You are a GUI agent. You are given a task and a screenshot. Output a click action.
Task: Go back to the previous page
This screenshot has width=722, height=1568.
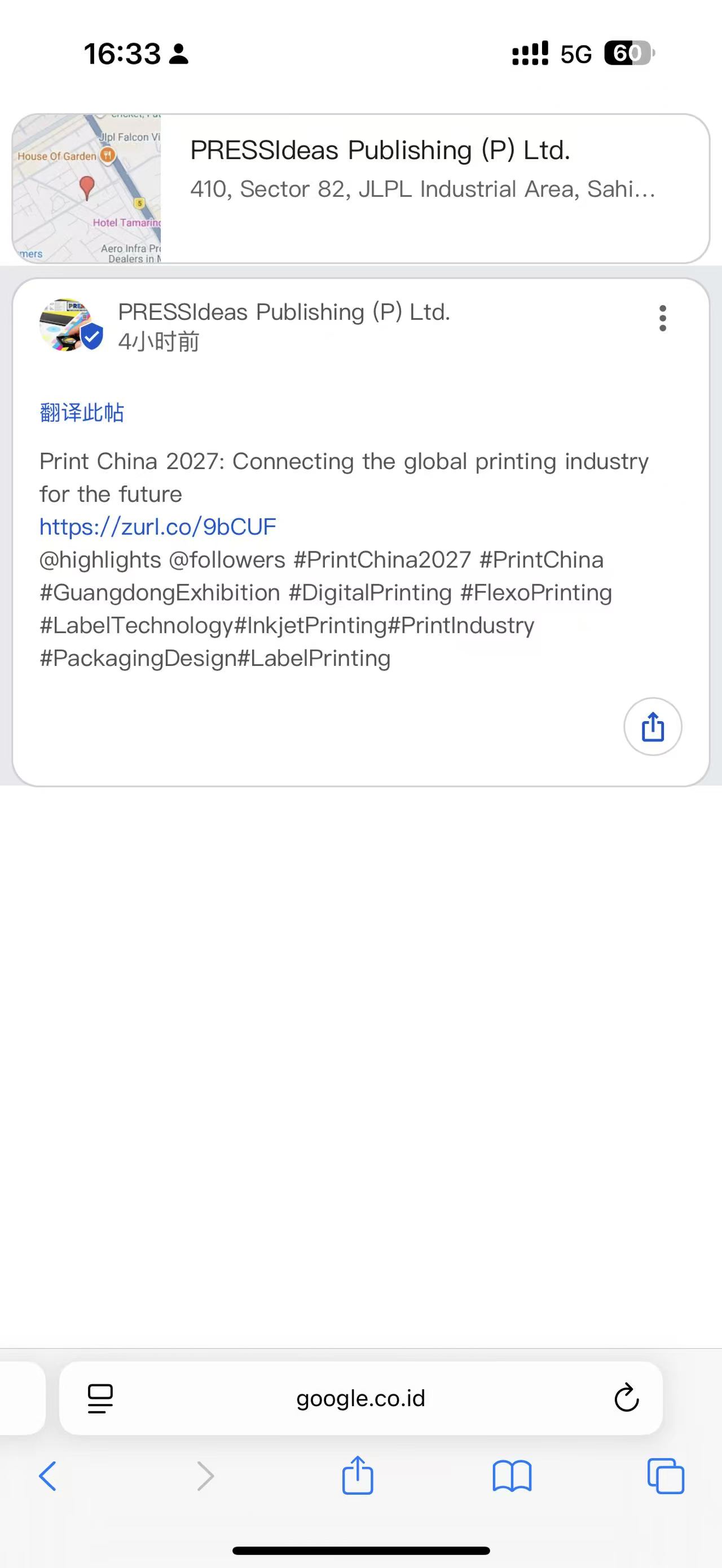click(x=47, y=1476)
